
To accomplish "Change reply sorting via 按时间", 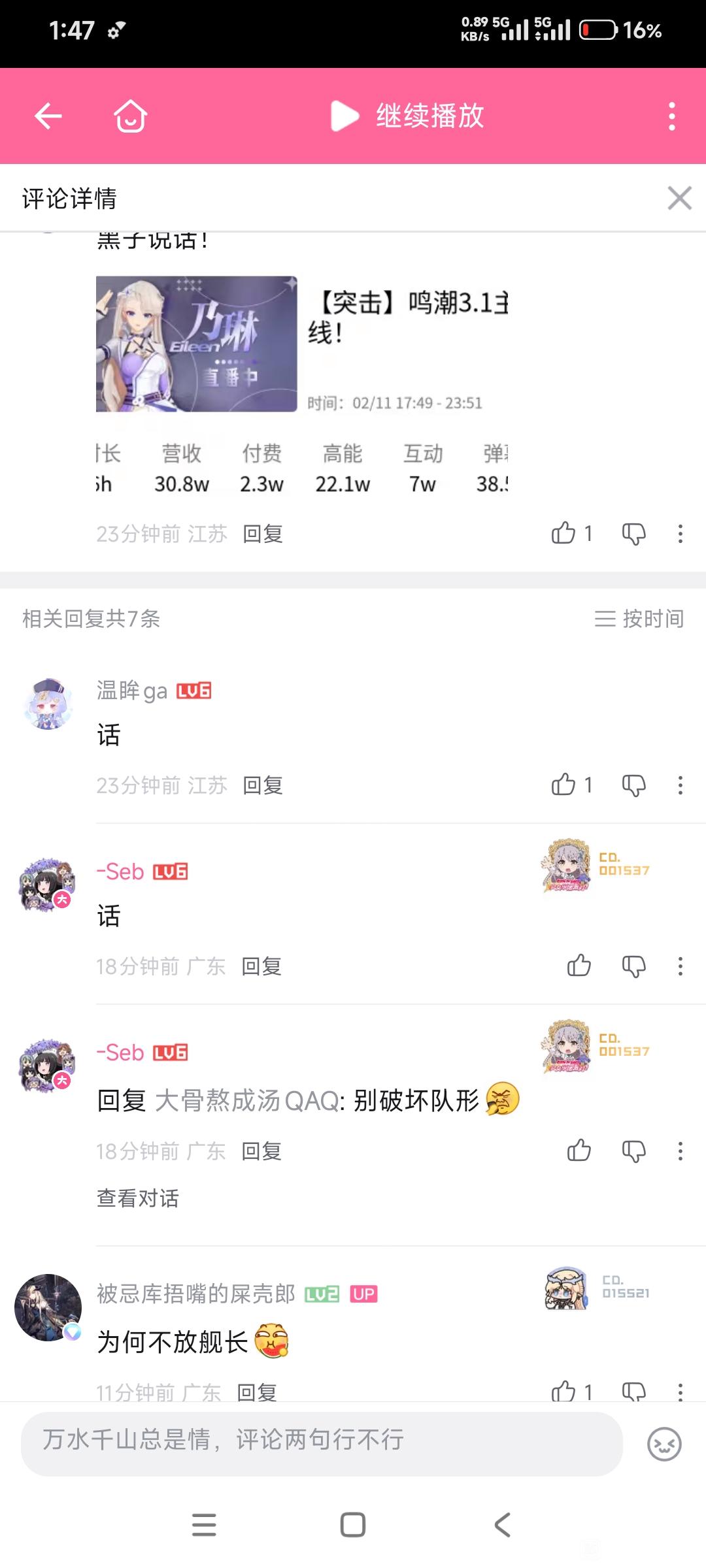I will tap(639, 618).
